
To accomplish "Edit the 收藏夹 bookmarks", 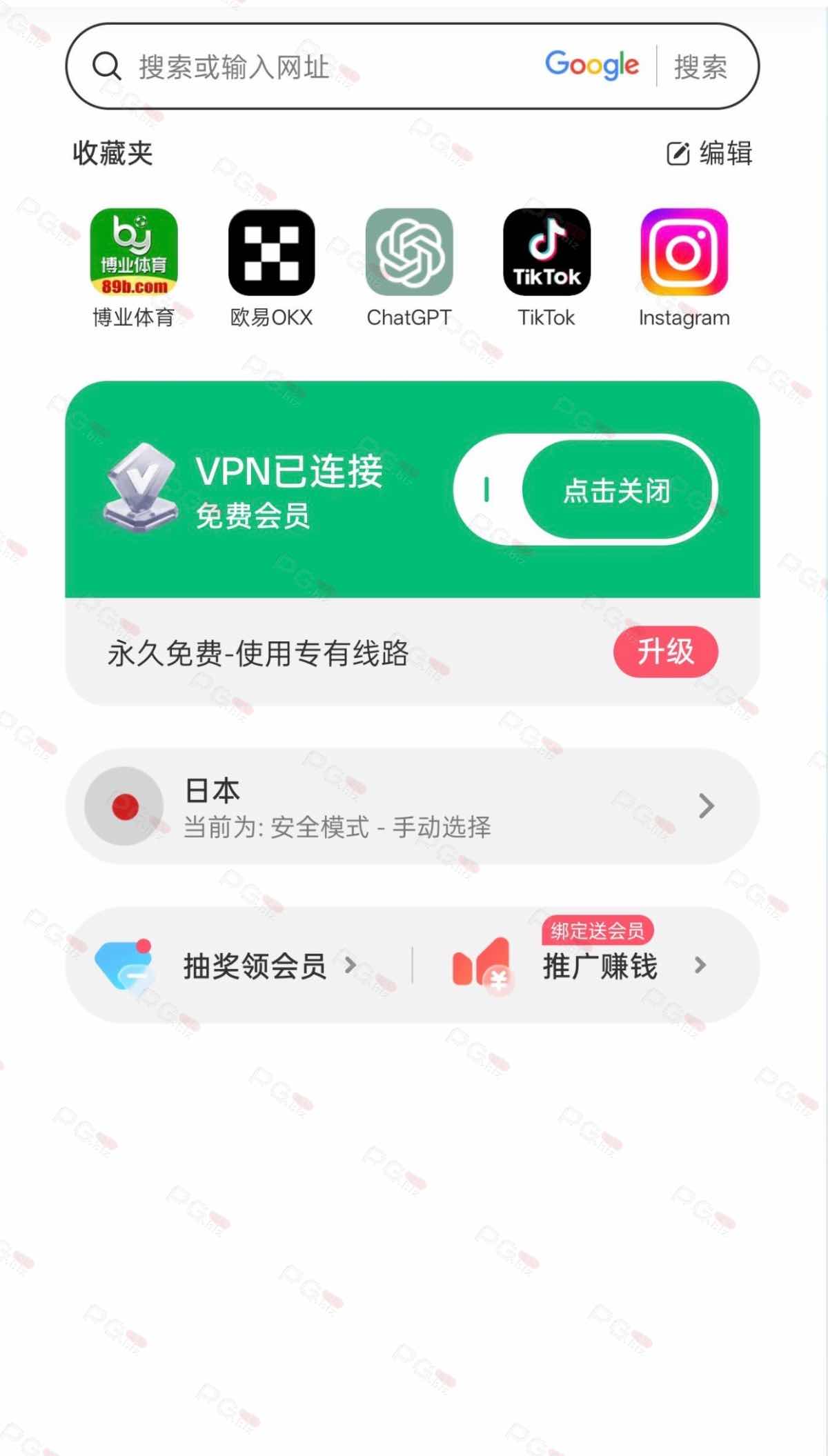I will pos(710,153).
